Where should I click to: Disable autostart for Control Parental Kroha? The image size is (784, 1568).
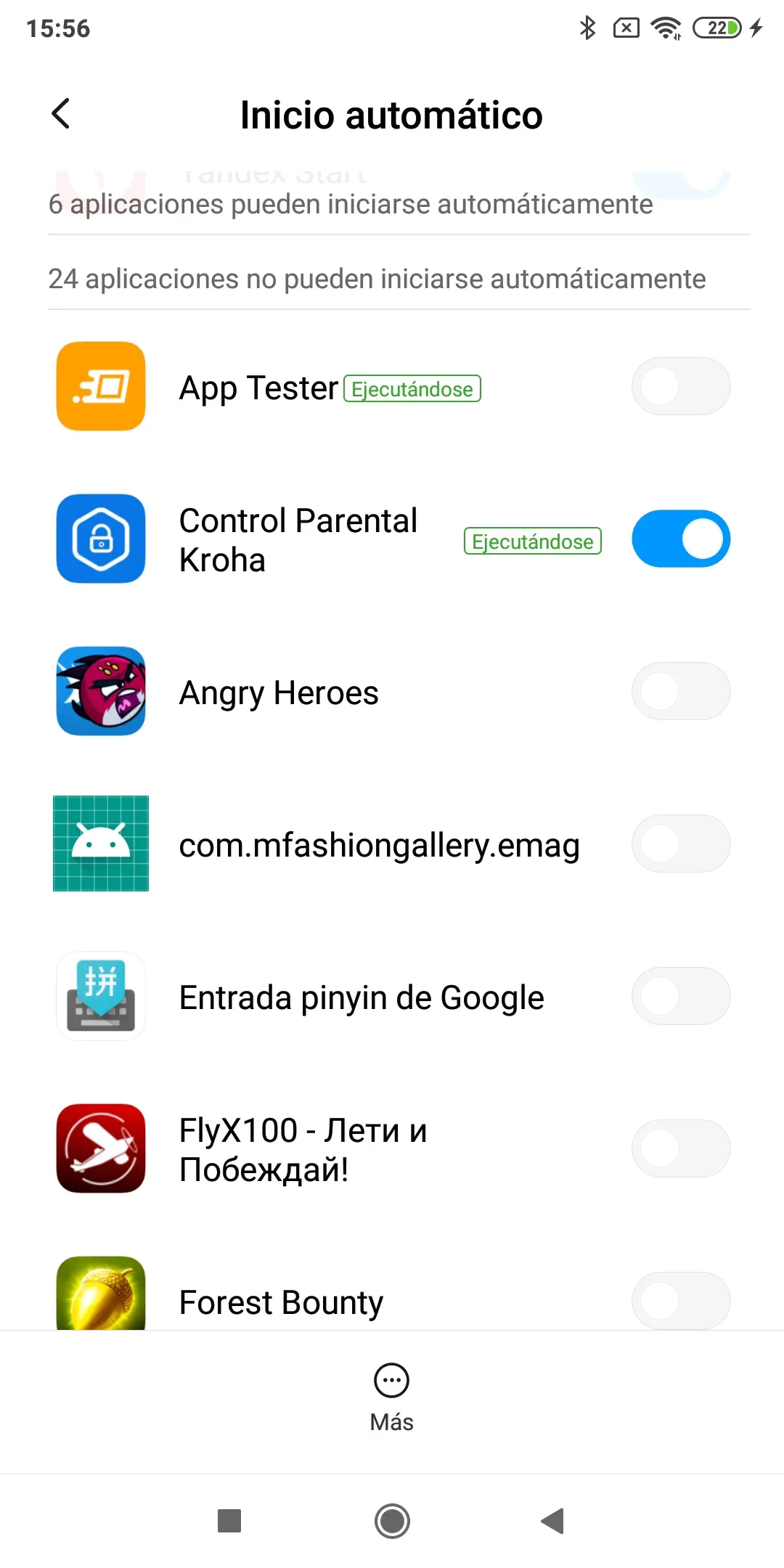680,539
